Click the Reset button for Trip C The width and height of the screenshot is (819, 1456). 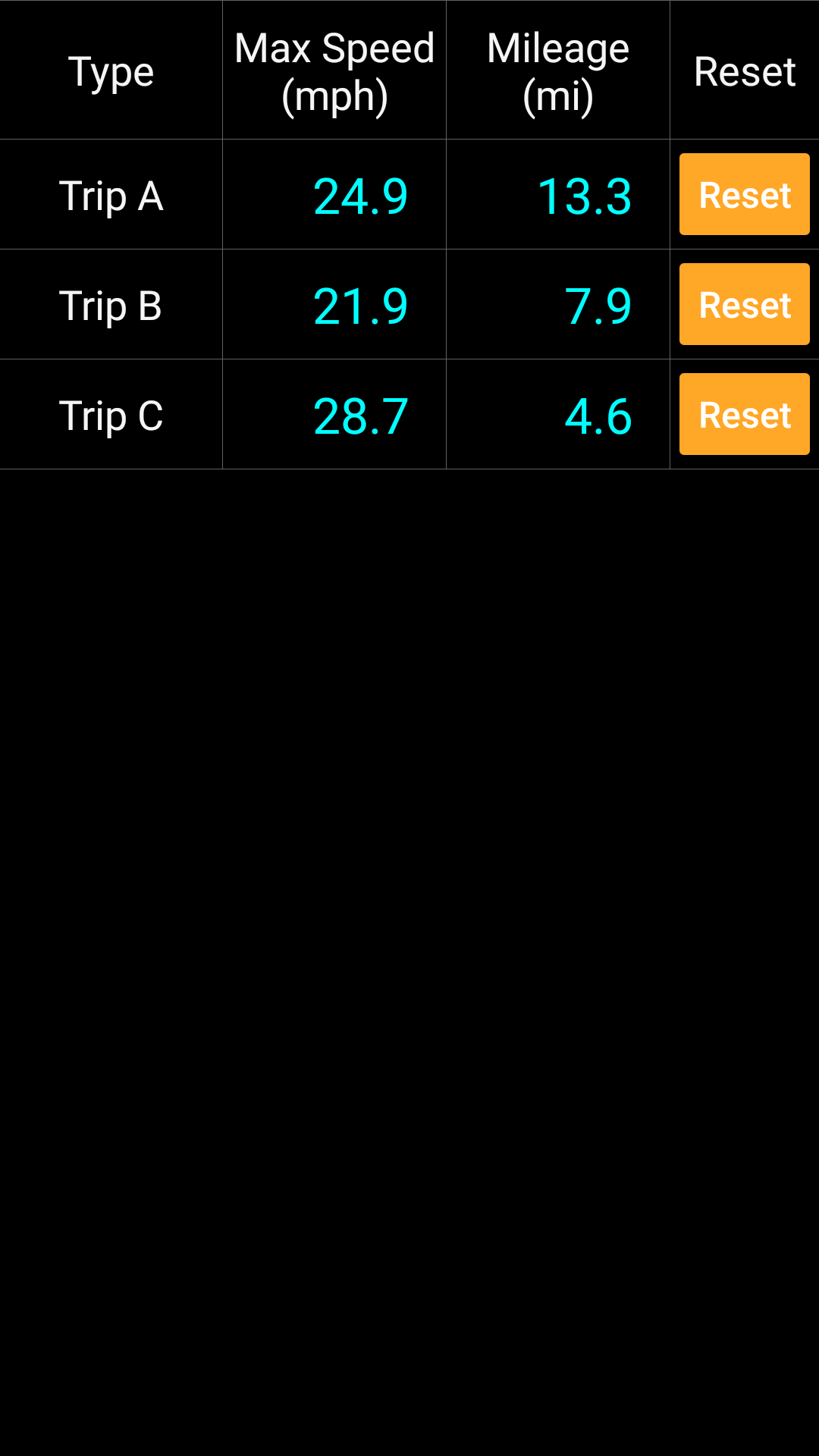(x=744, y=414)
